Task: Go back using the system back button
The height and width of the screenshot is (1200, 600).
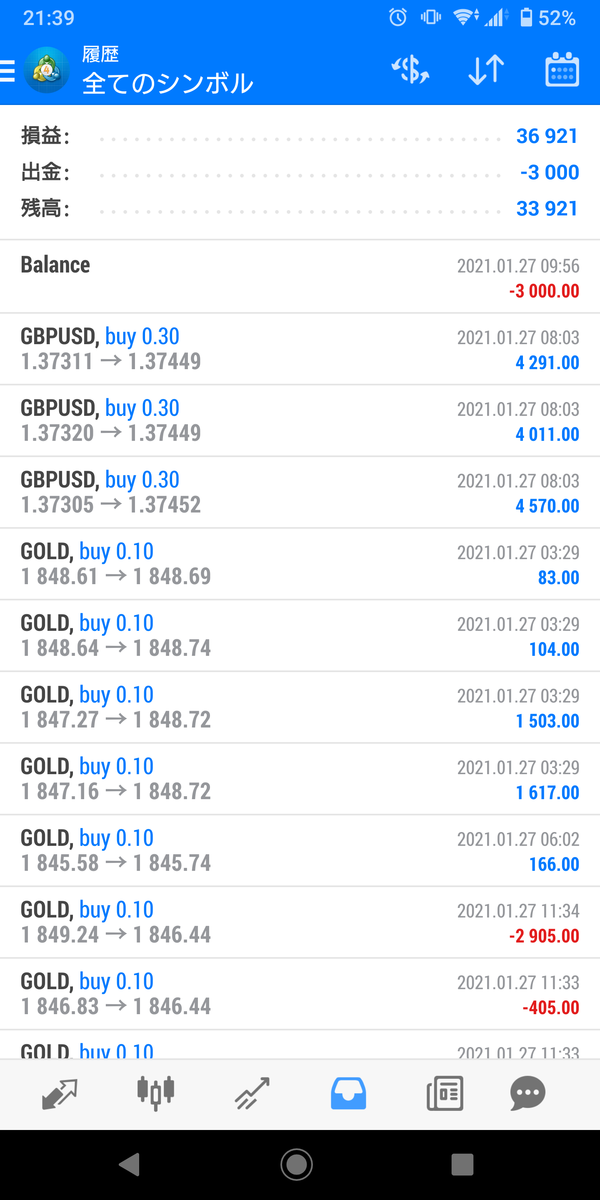Action: pyautogui.click(x=129, y=1164)
